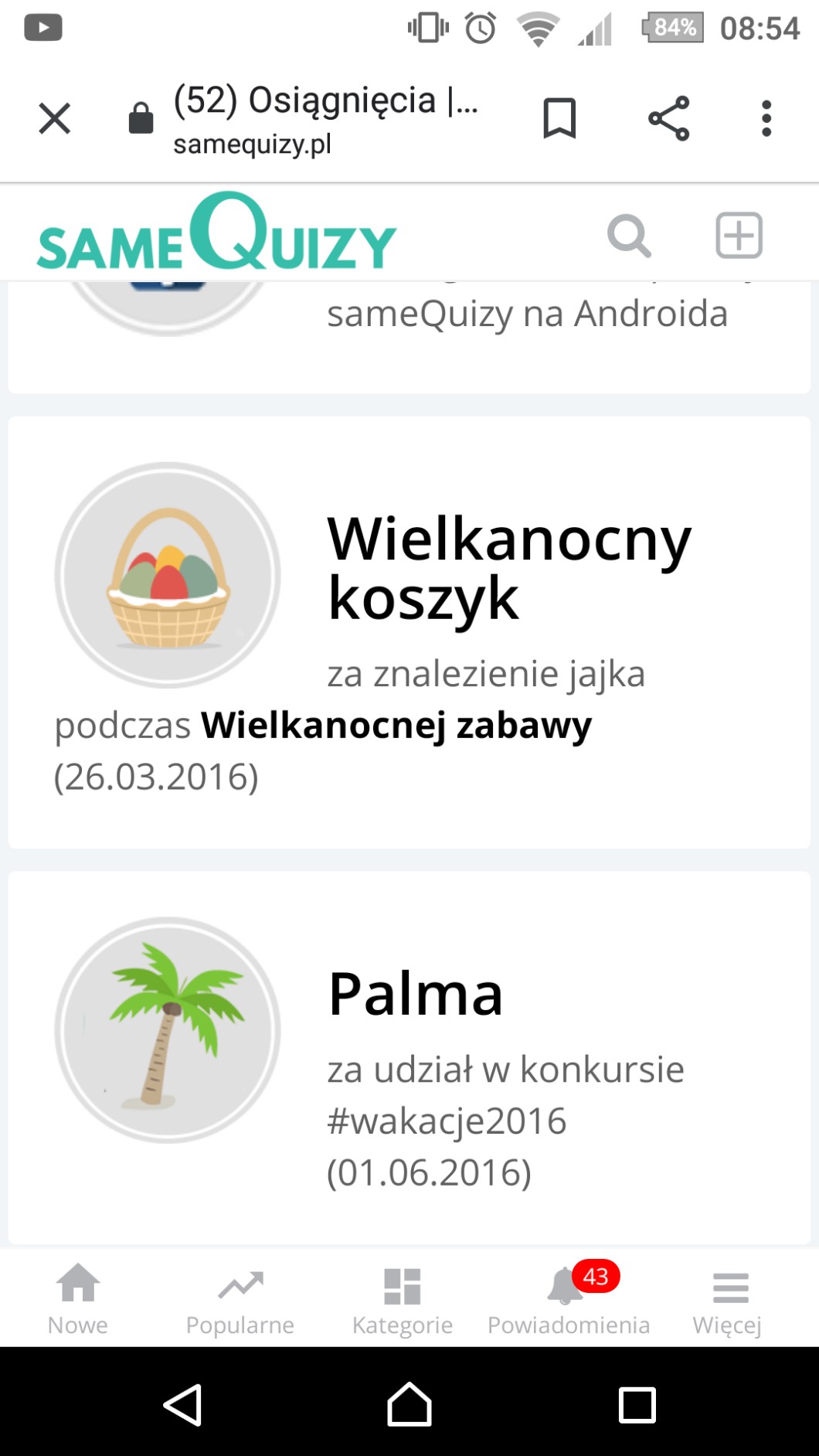Screen dimensions: 819x1456
Task: Open the Kategorie tab
Action: 402,1298
